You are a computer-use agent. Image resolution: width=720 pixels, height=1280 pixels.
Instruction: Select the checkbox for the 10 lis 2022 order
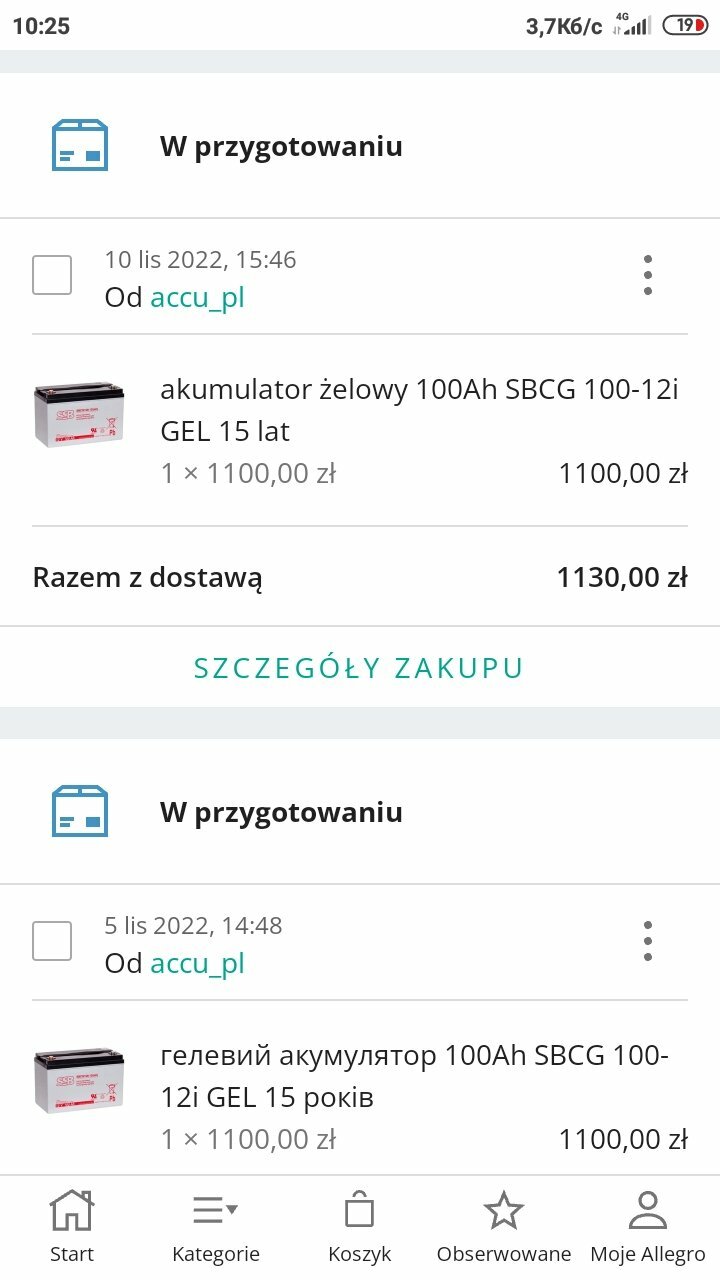pyautogui.click(x=52, y=275)
